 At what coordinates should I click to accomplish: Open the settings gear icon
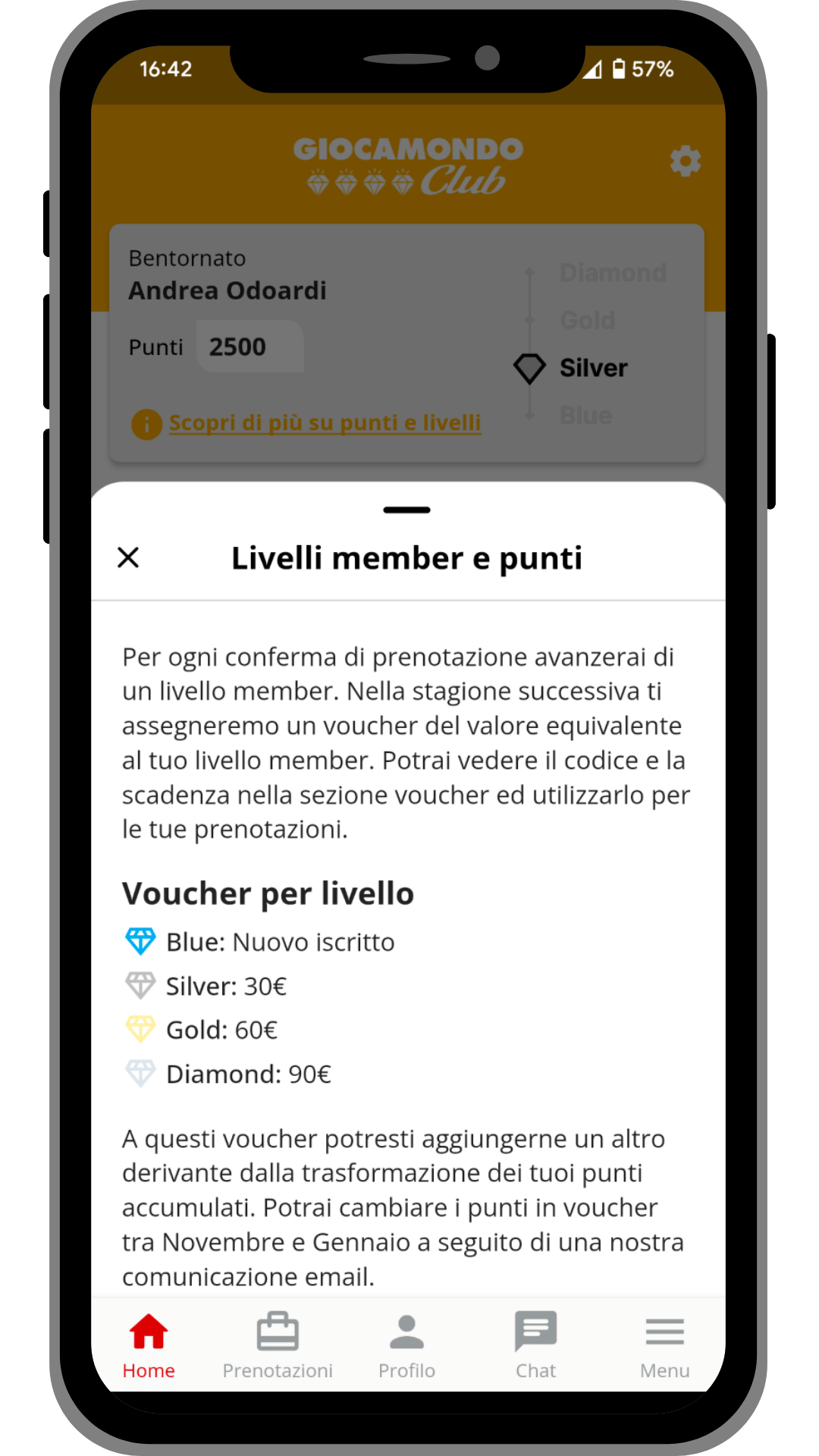(686, 162)
